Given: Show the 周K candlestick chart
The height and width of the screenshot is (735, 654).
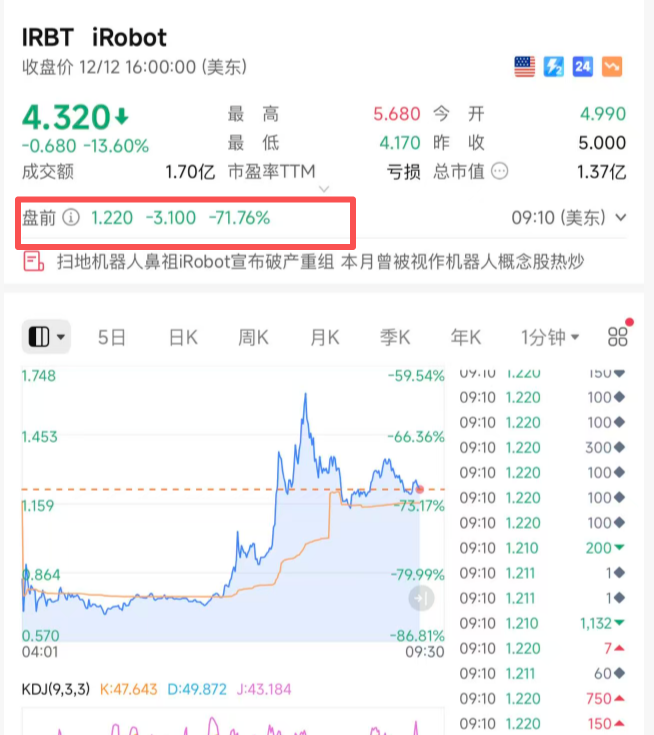Looking at the screenshot, I should pyautogui.click(x=253, y=338).
